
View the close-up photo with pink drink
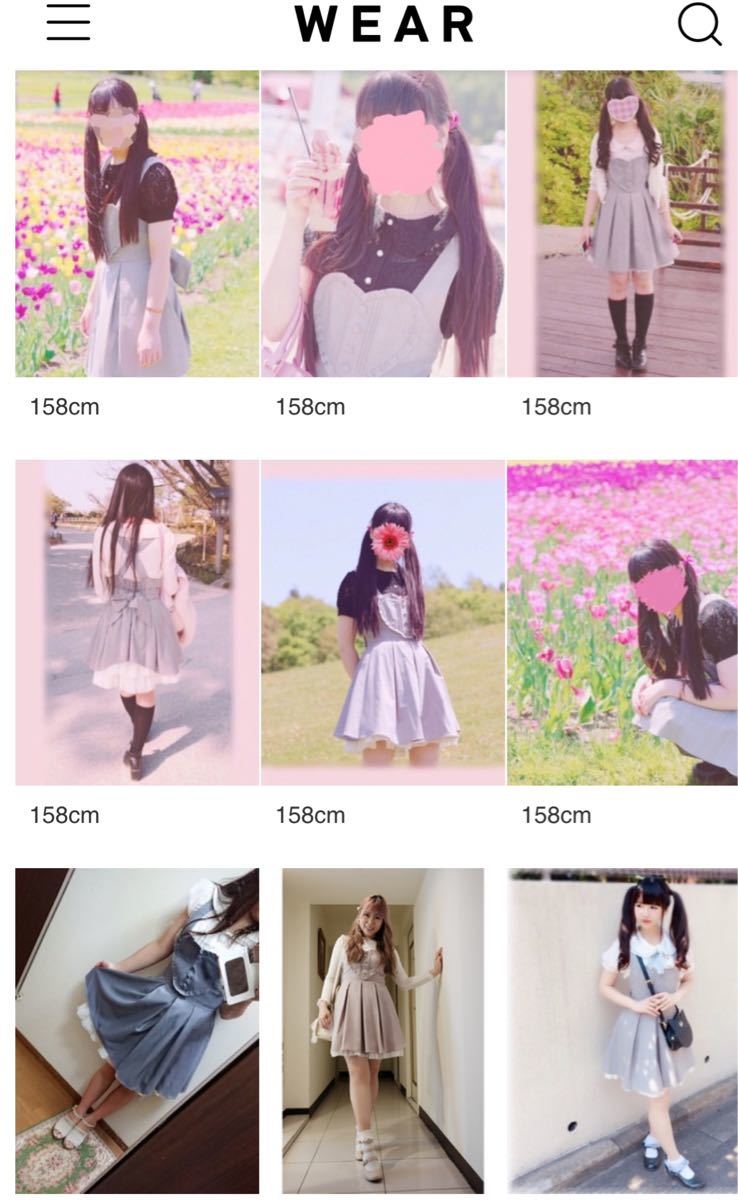(x=383, y=224)
